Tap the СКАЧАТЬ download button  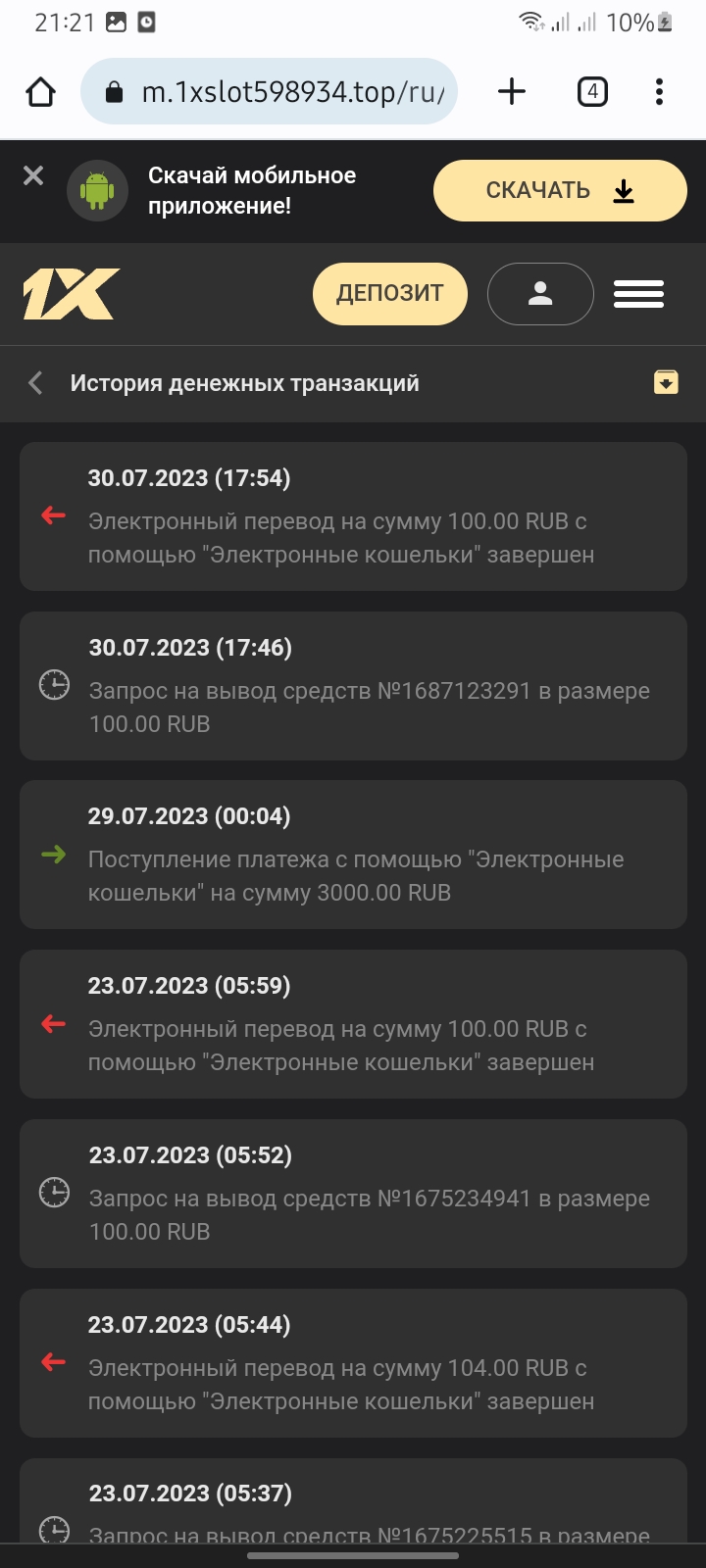click(560, 190)
